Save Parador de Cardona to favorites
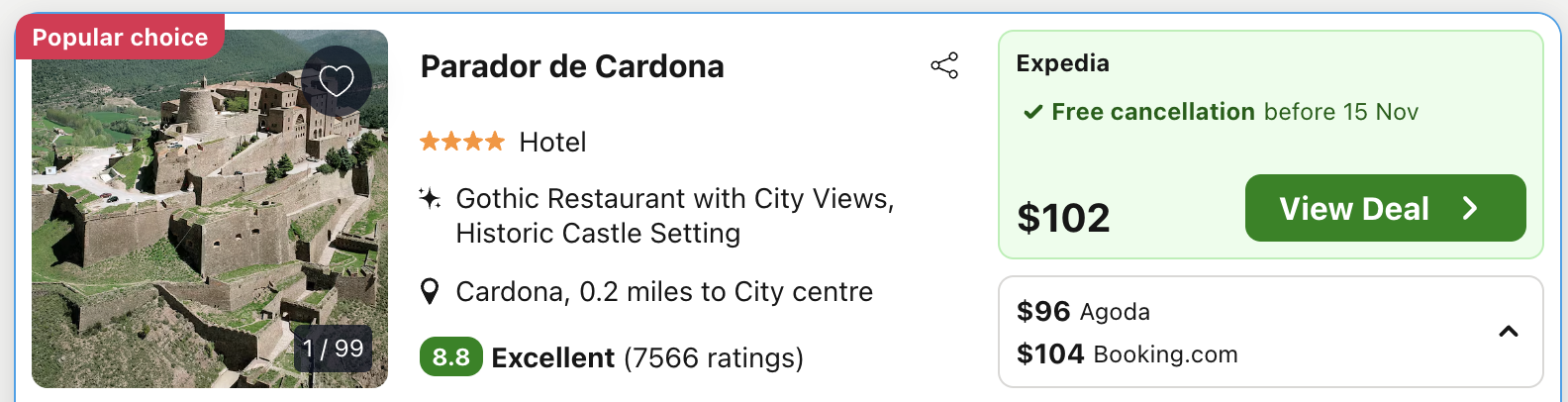 coord(337,80)
